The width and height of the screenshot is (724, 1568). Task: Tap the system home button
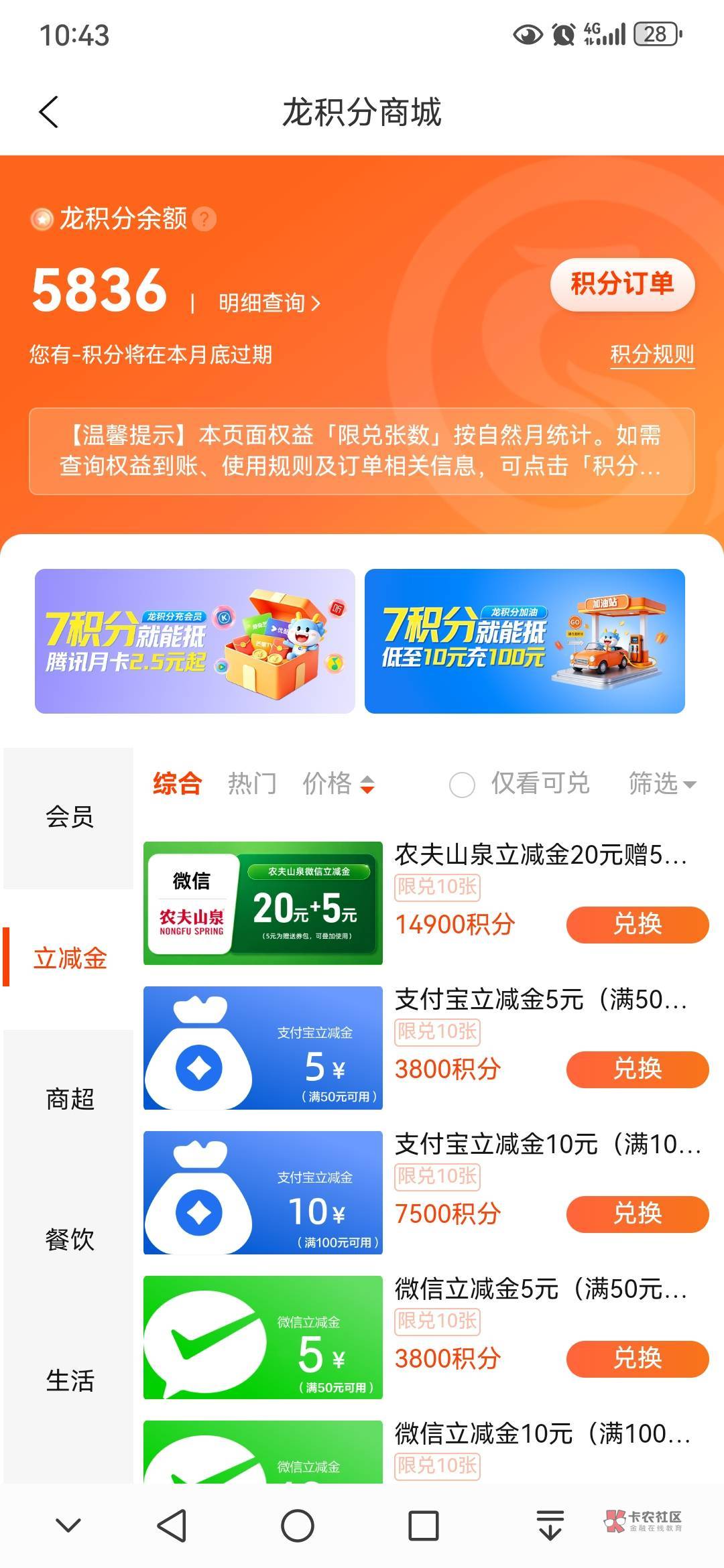tap(298, 1526)
